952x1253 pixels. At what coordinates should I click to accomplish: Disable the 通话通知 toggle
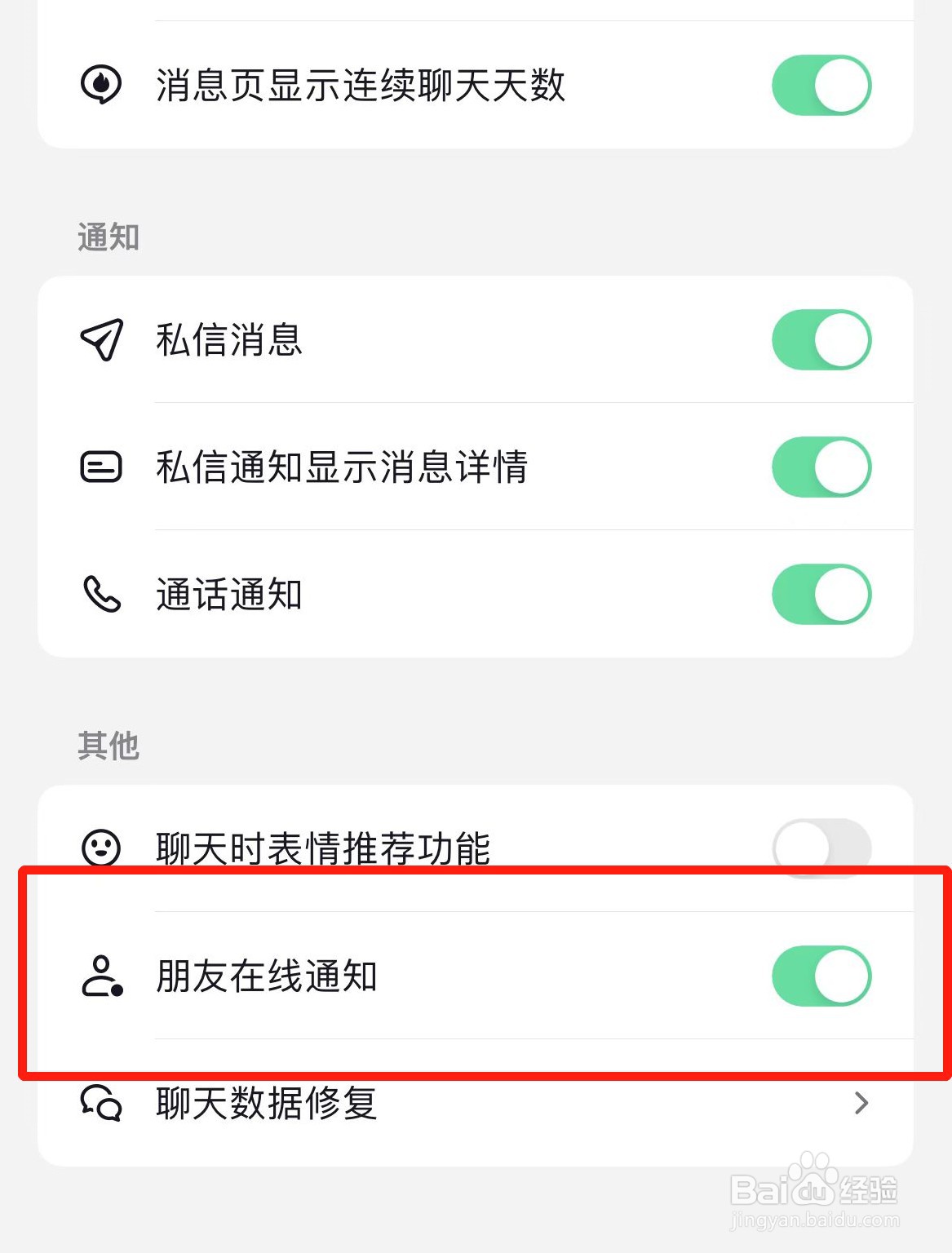click(821, 594)
